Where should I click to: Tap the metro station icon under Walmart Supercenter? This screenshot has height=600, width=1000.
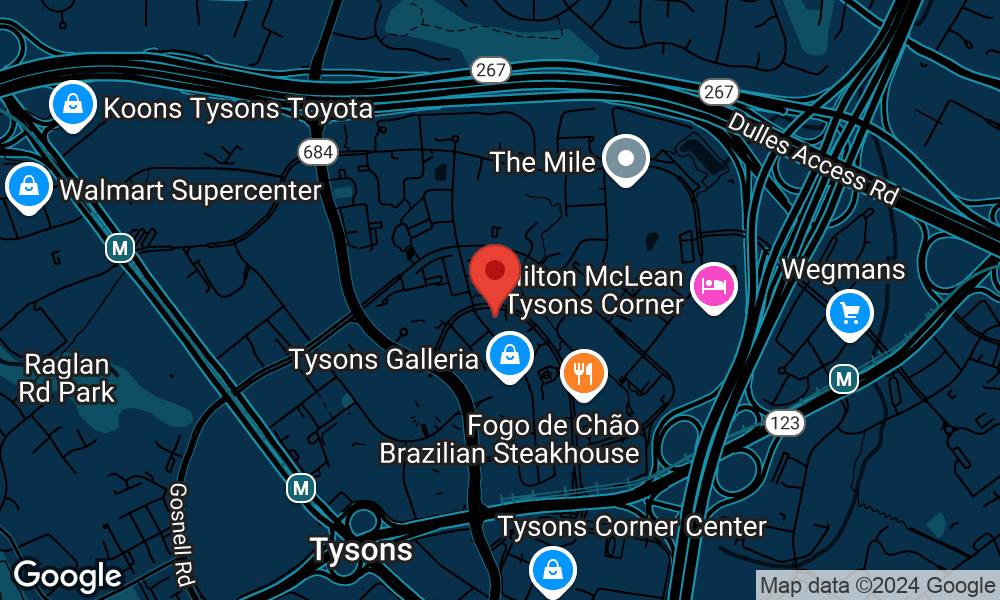(x=121, y=247)
